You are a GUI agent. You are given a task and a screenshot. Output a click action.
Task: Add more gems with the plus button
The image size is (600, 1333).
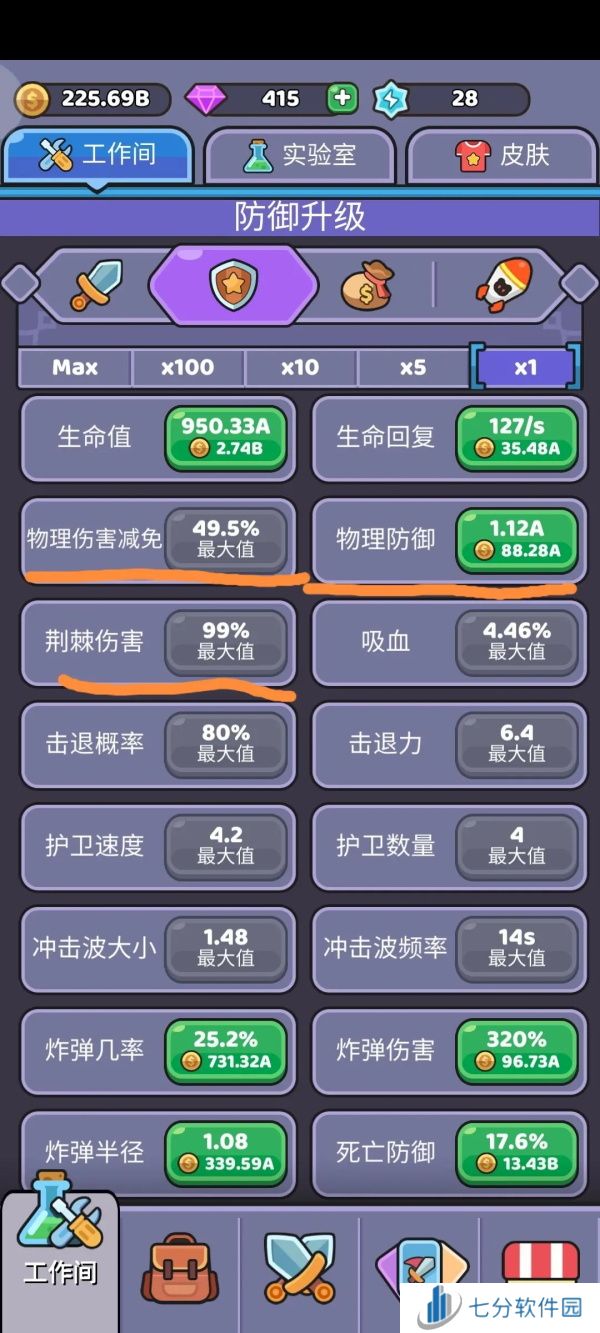click(x=342, y=98)
